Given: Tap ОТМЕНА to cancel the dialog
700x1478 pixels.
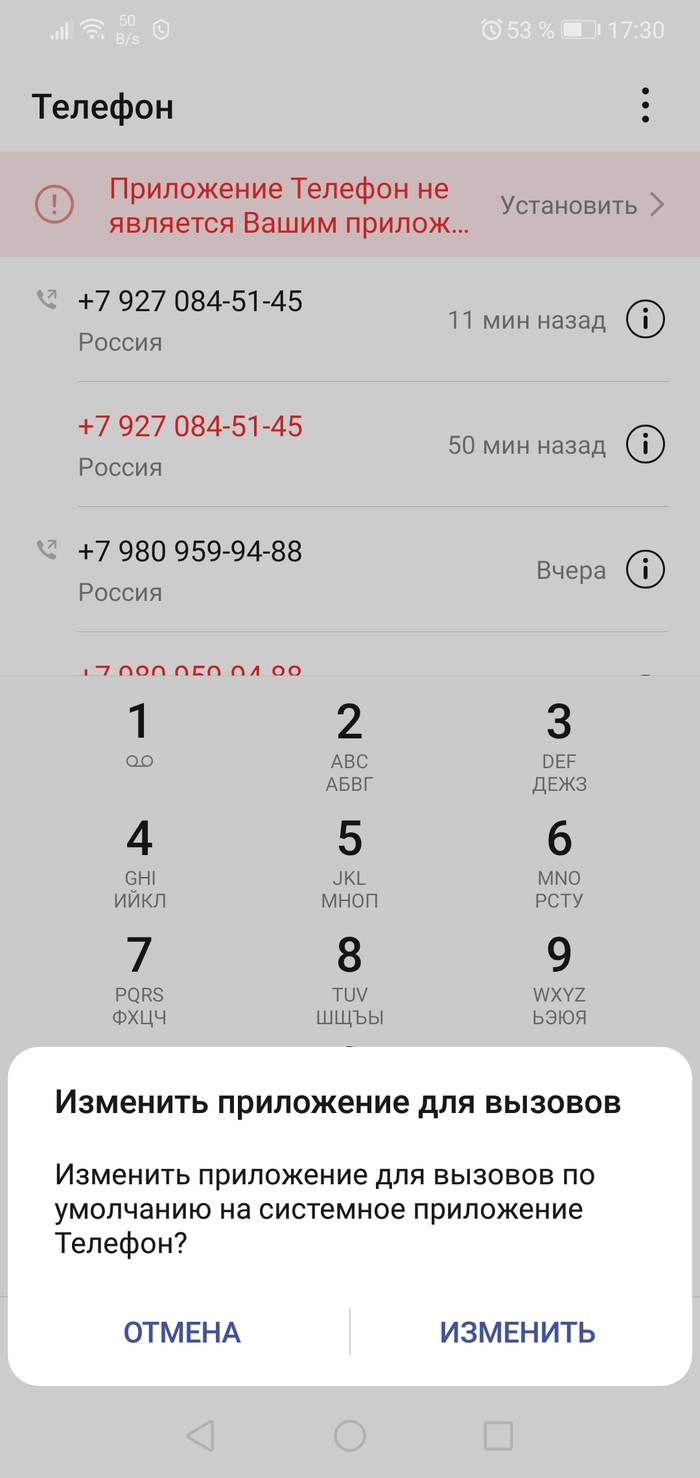Looking at the screenshot, I should pyautogui.click(x=182, y=1332).
